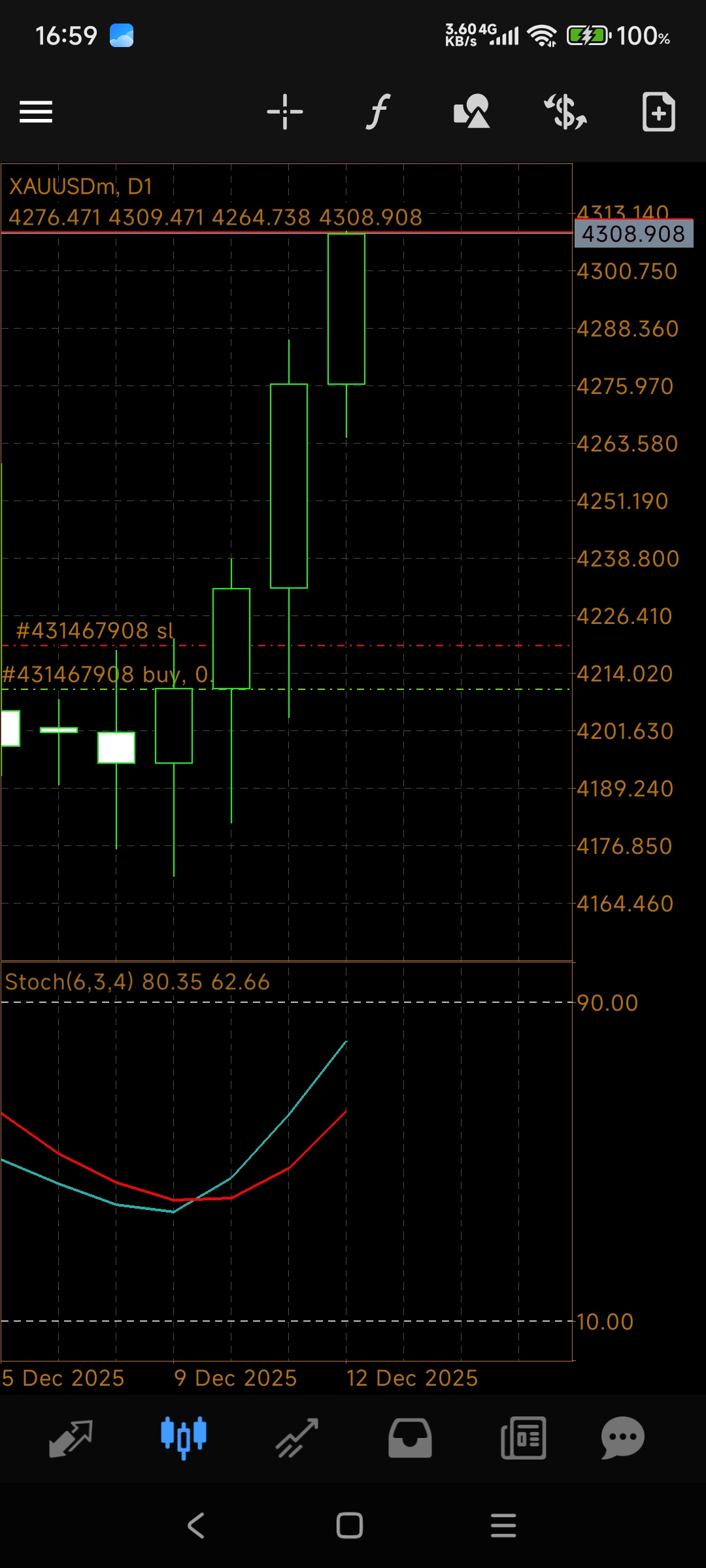The image size is (706, 1568).
Task: Switch to the Quotes tab
Action: [x=71, y=1438]
